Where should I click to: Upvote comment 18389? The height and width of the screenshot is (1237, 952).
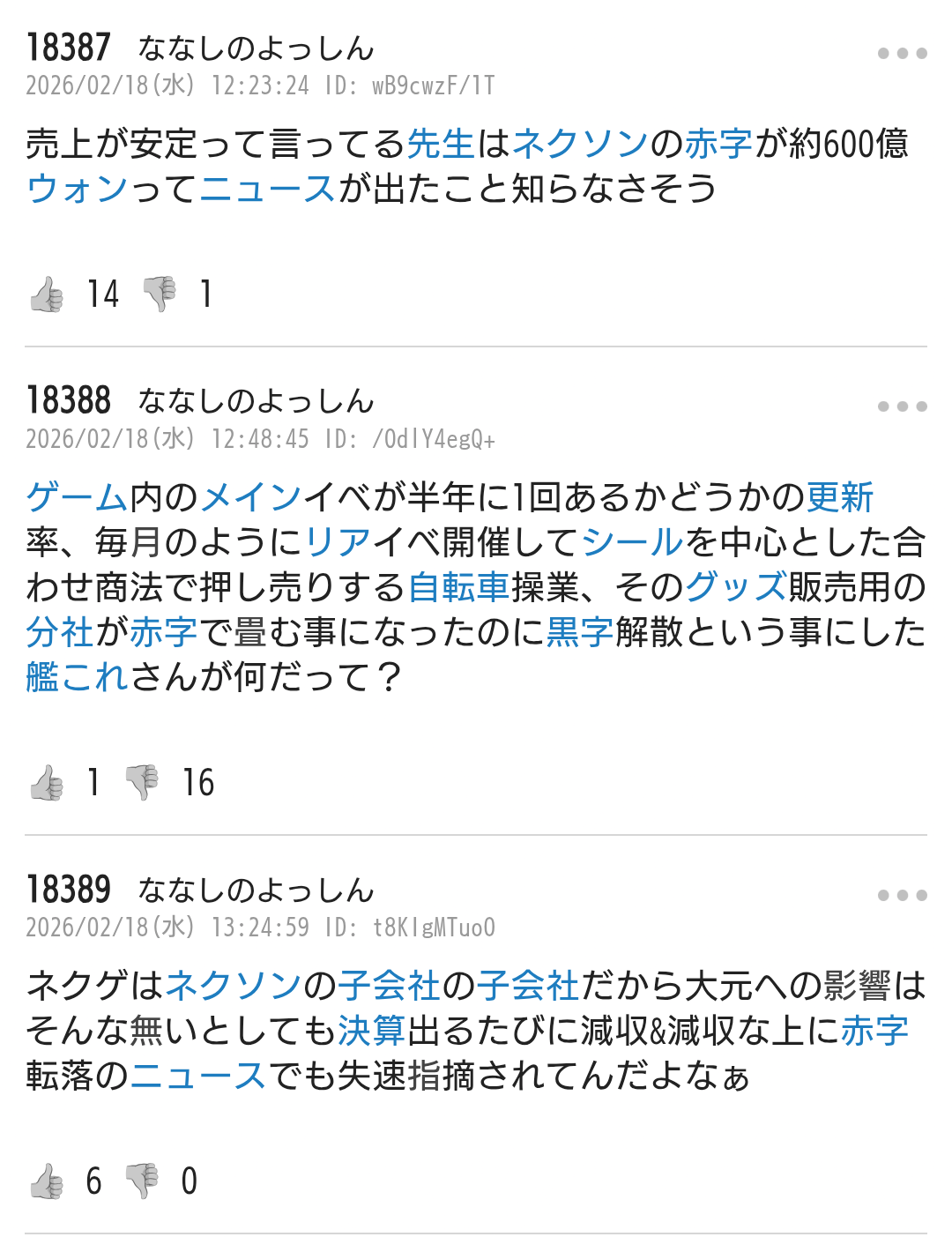coord(47,1181)
